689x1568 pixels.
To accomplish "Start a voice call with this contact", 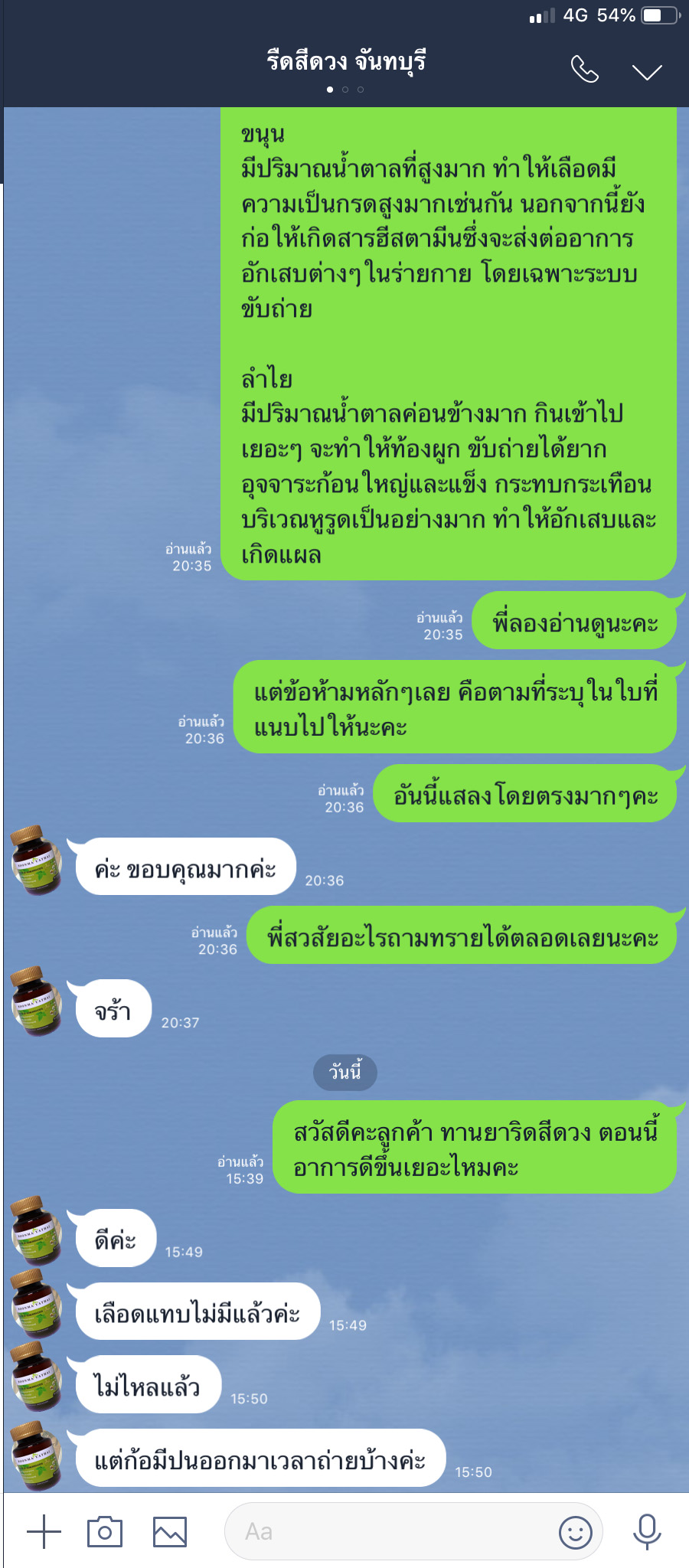I will [x=585, y=70].
